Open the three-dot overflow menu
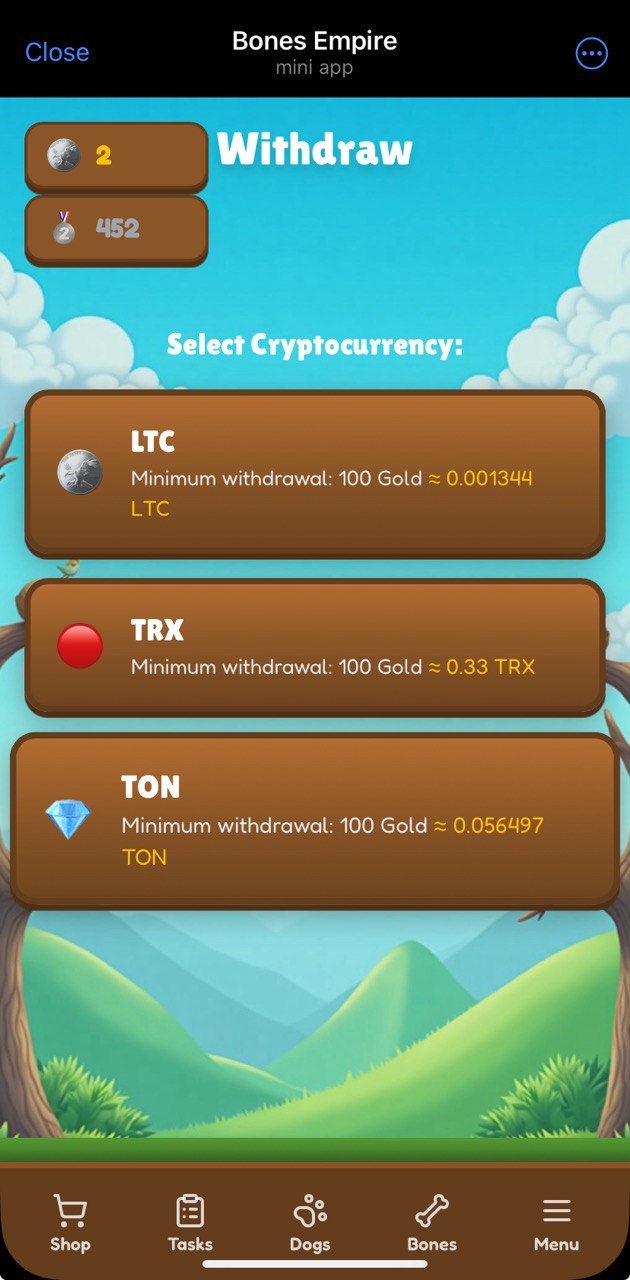Image resolution: width=630 pixels, height=1280 pixels. [x=592, y=53]
